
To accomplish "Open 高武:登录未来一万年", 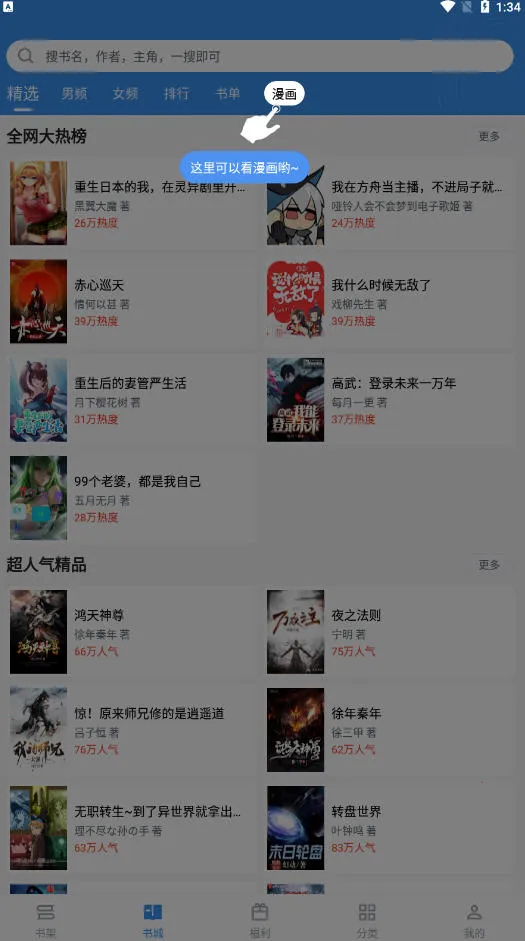I will (x=390, y=400).
